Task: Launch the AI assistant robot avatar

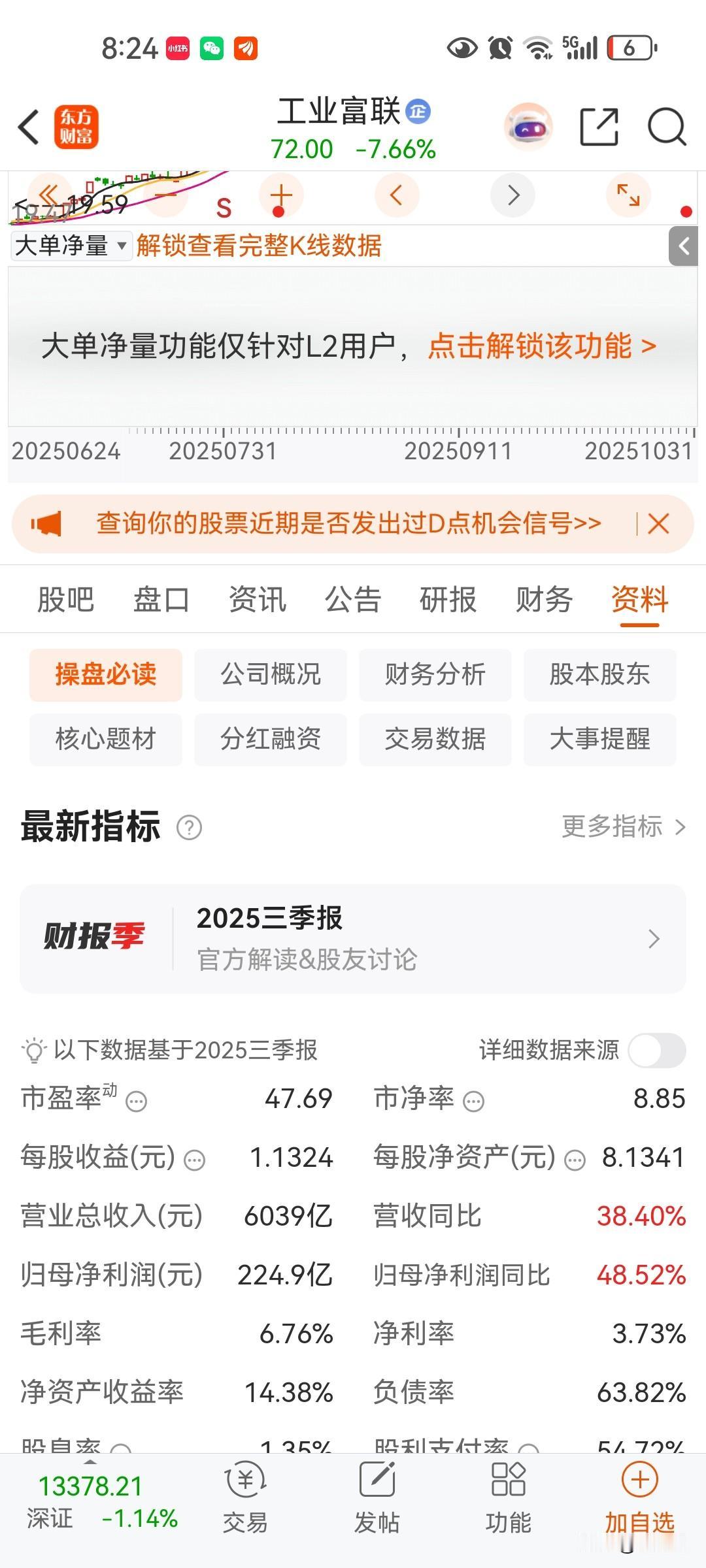Action: [528, 126]
